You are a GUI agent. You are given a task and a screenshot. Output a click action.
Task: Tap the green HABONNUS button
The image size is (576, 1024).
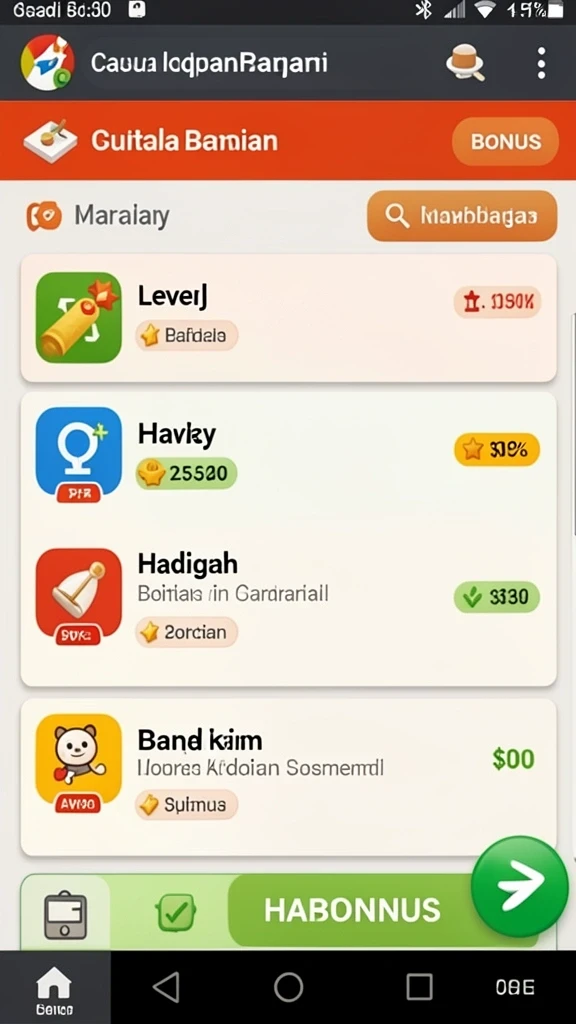click(353, 910)
